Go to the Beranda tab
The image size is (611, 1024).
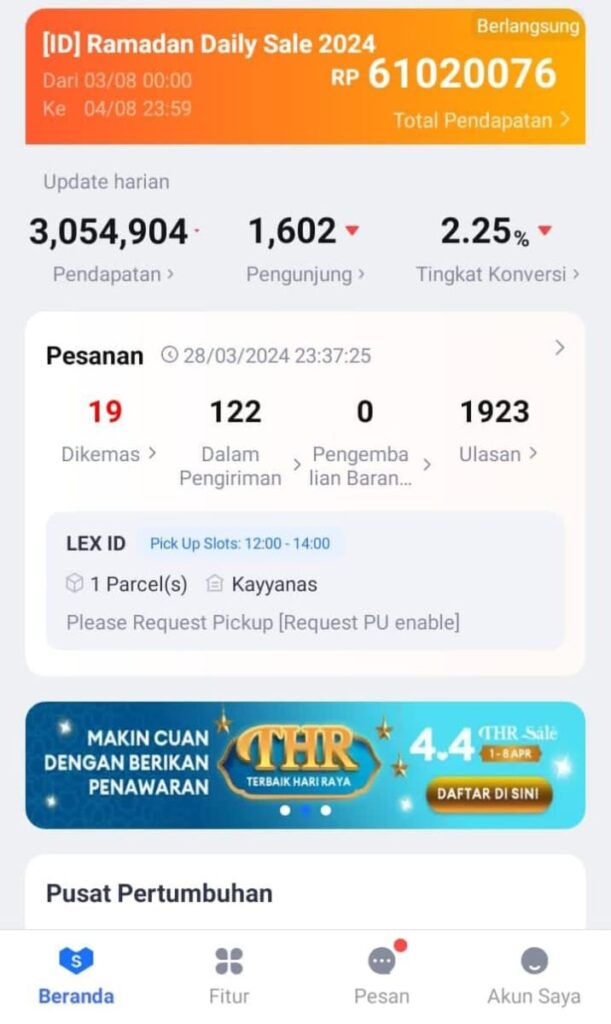pos(76,976)
